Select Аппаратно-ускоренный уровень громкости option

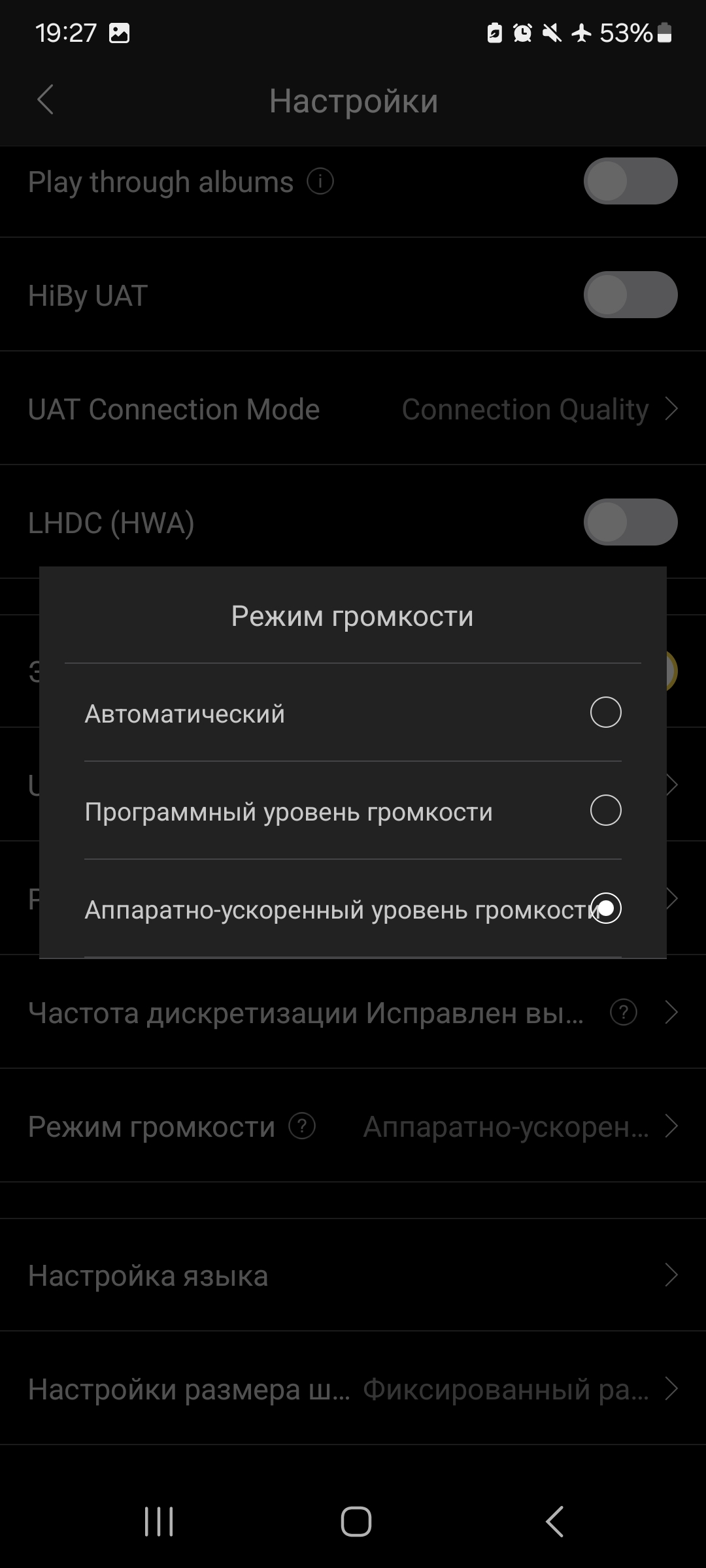click(605, 908)
